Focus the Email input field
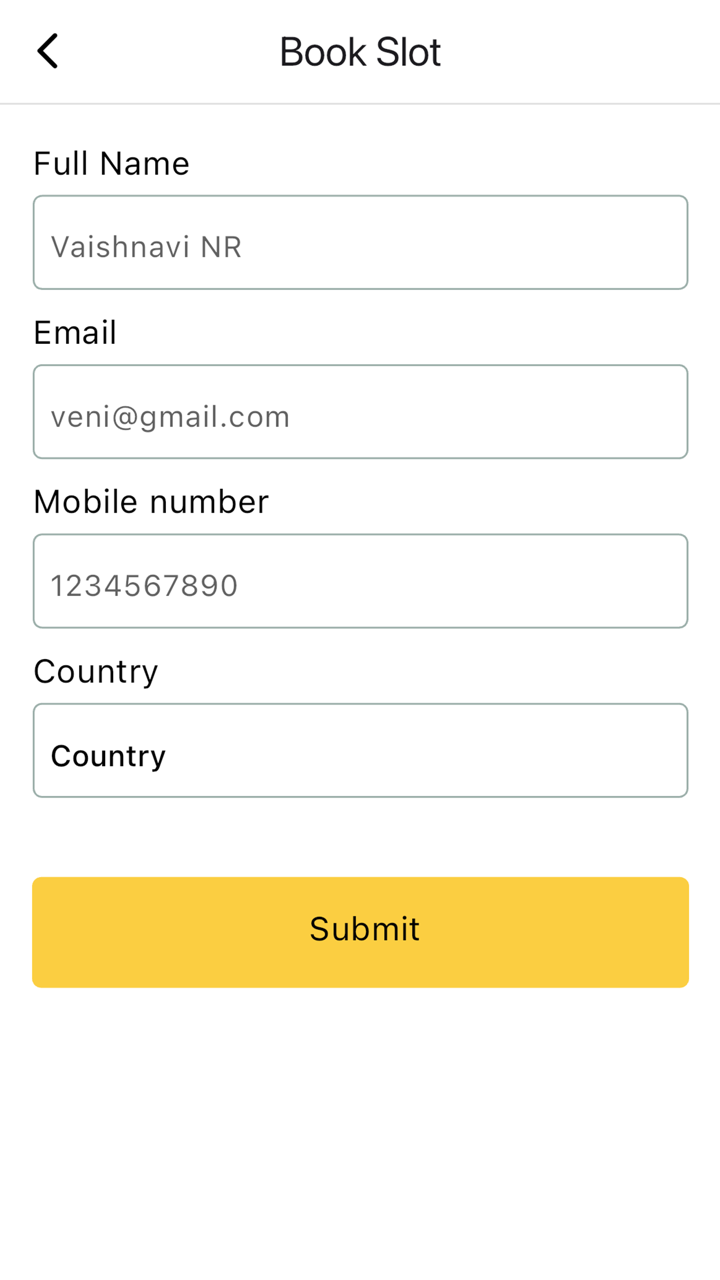 click(360, 412)
